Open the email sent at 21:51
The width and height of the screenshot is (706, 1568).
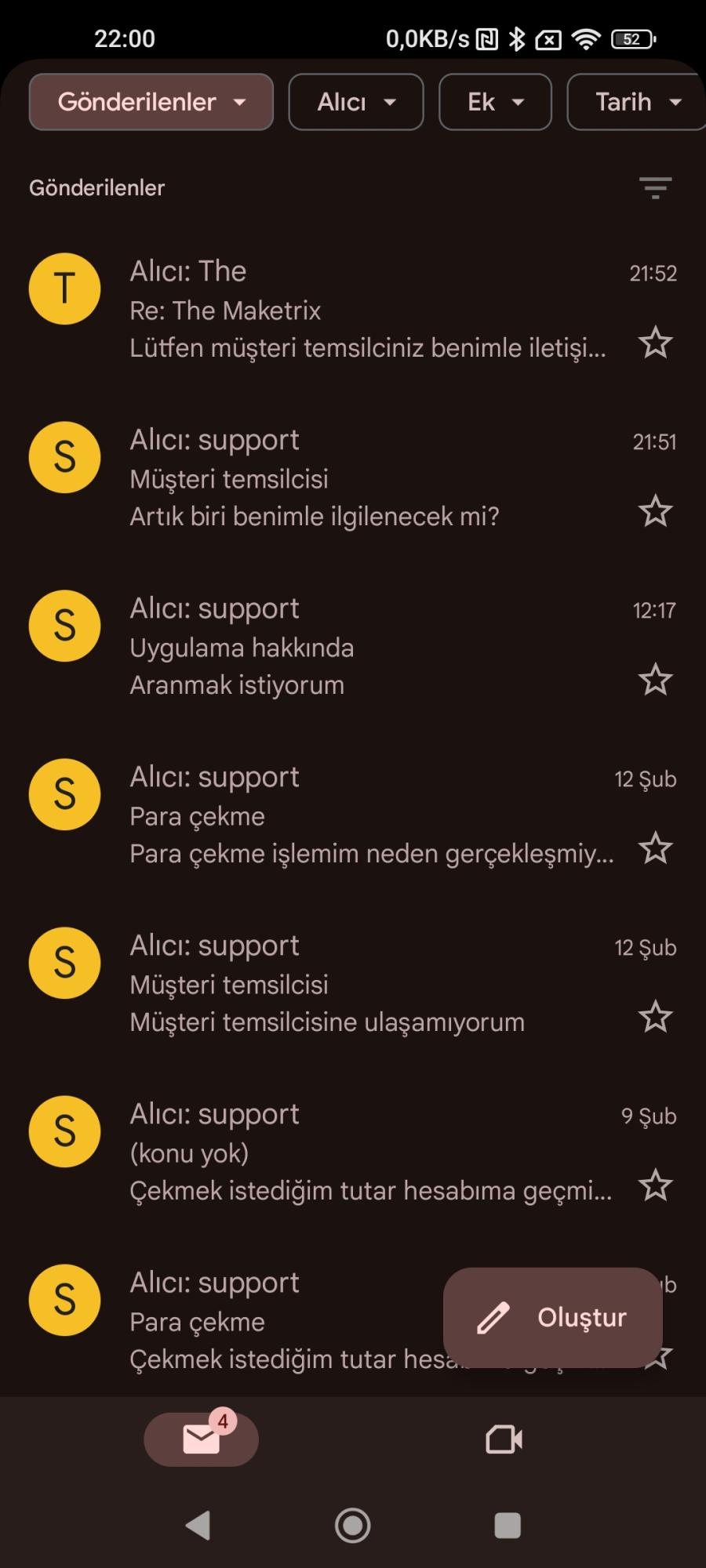click(369, 478)
